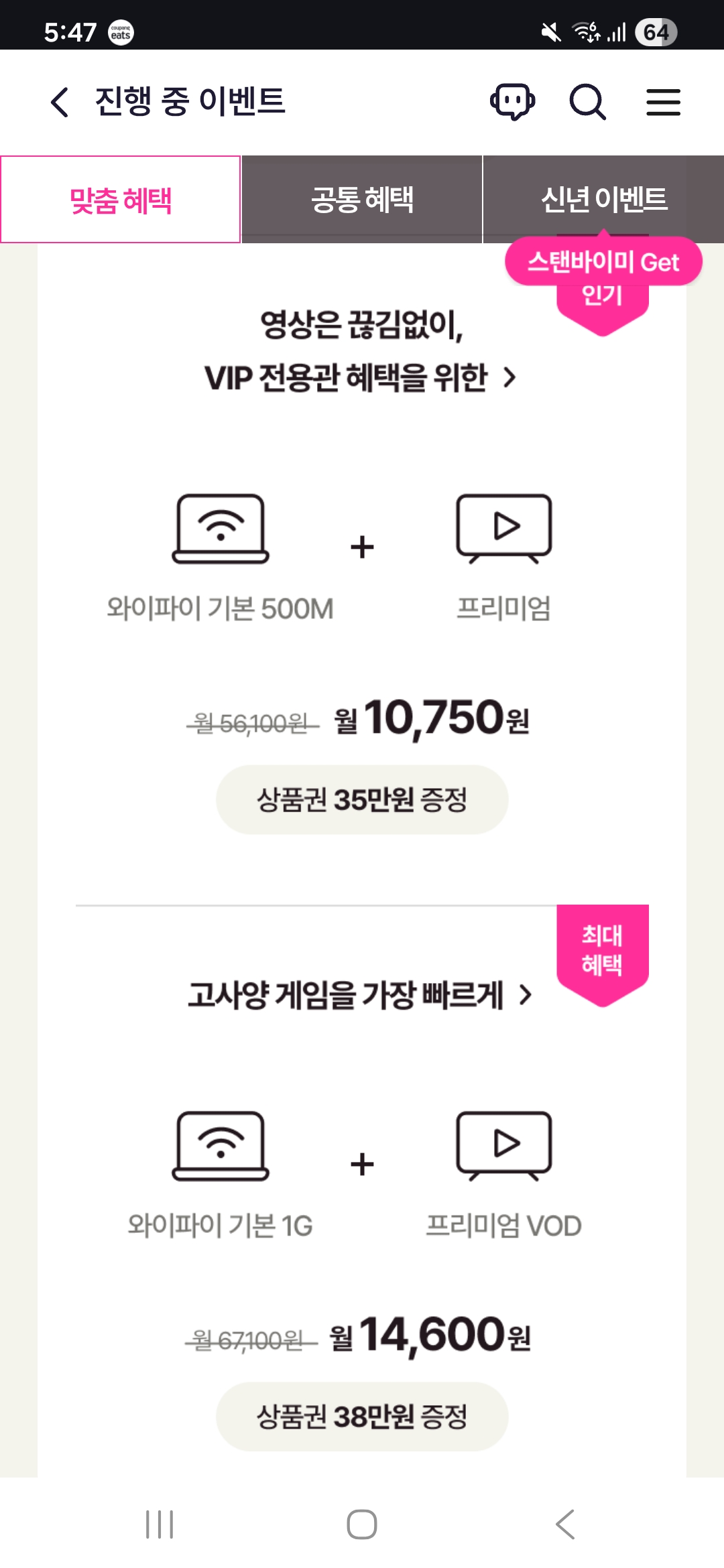Open the VIP 전용관 혜택을 위한 offer
The width and height of the screenshot is (724, 1568).
361,377
